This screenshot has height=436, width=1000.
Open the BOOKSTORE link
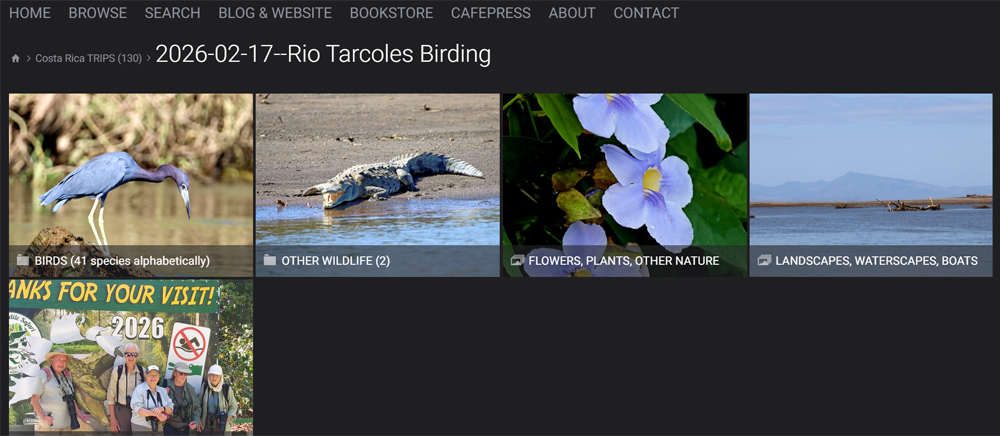(391, 13)
